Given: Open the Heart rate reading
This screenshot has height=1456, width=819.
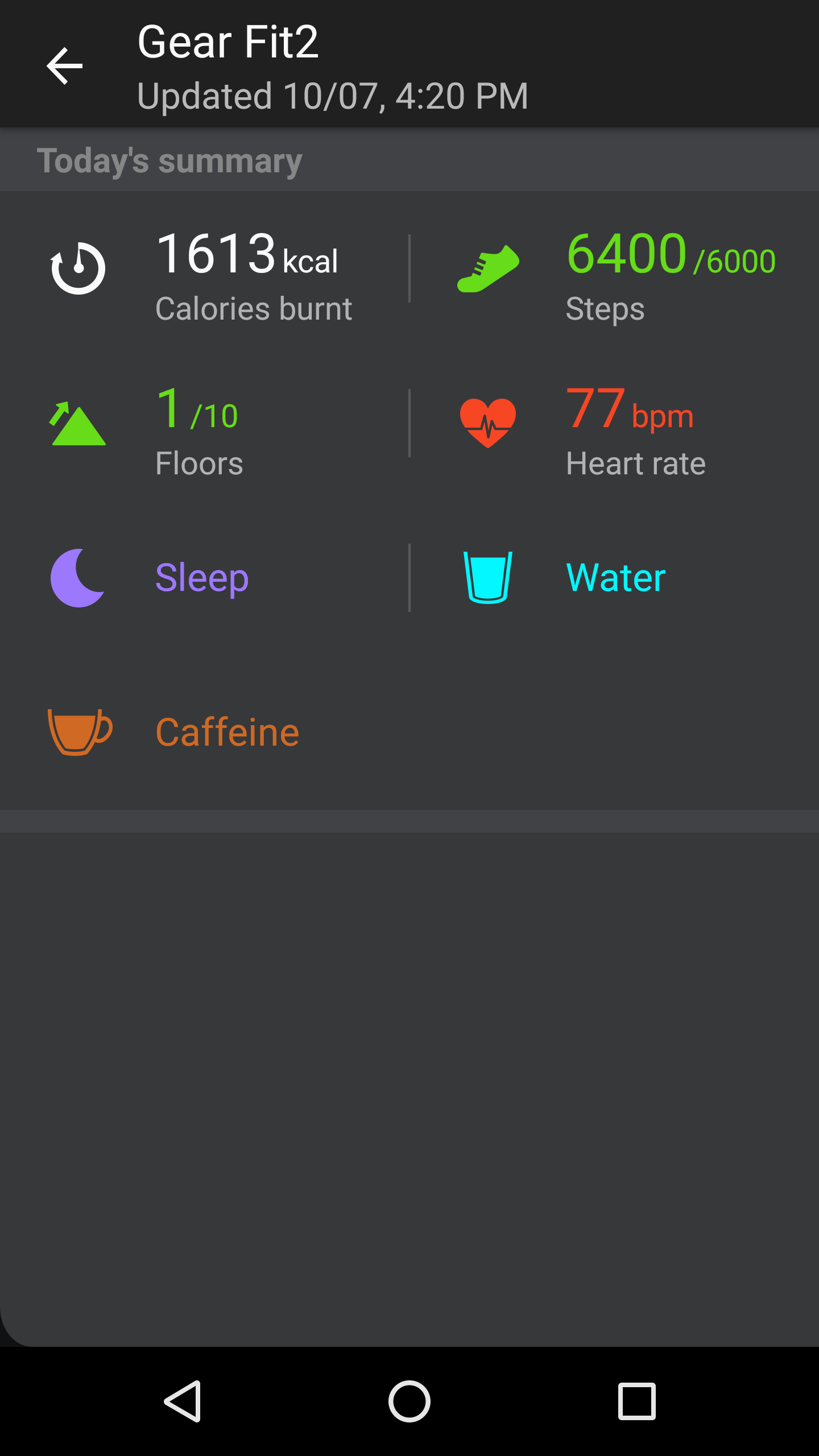Looking at the screenshot, I should 614,423.
